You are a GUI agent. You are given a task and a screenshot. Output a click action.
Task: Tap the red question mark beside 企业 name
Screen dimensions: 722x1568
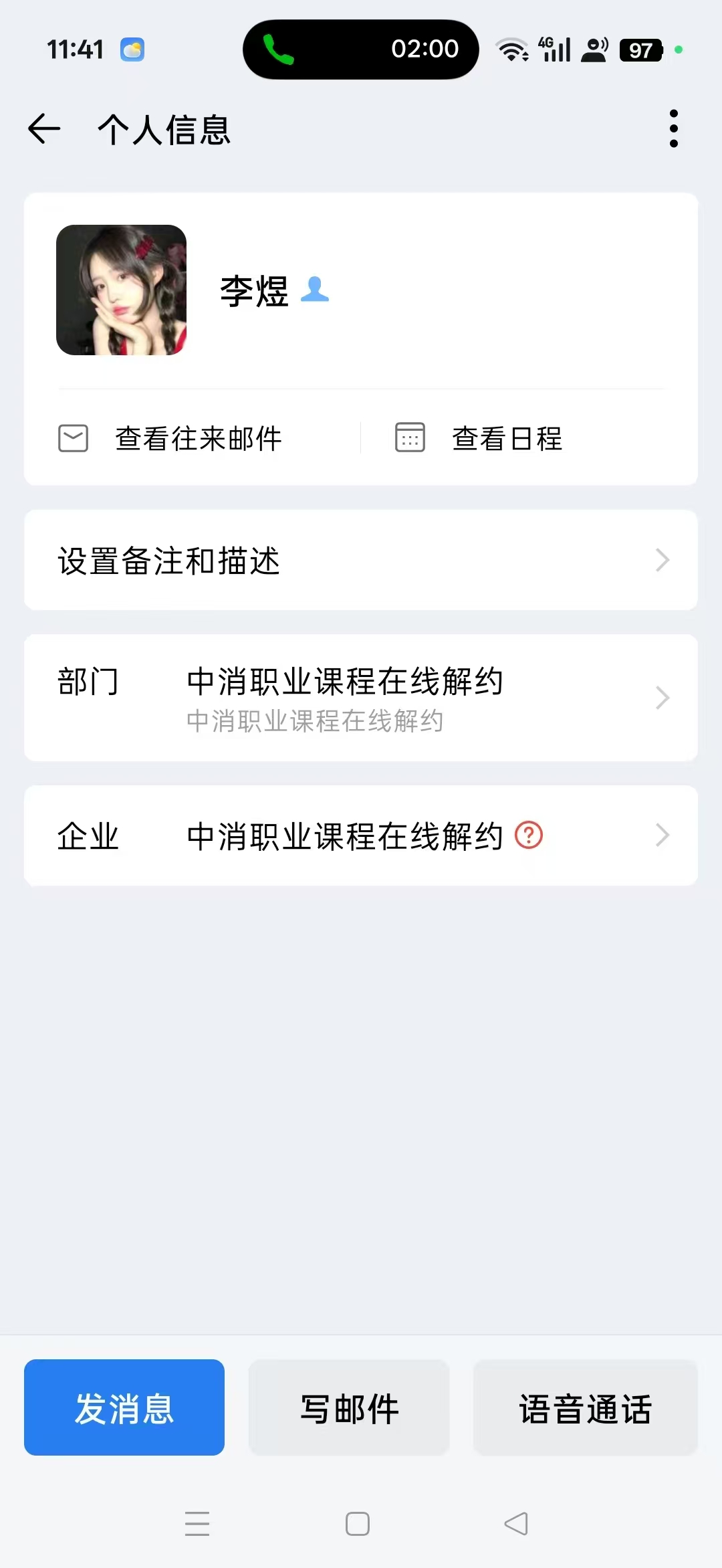[x=529, y=836]
